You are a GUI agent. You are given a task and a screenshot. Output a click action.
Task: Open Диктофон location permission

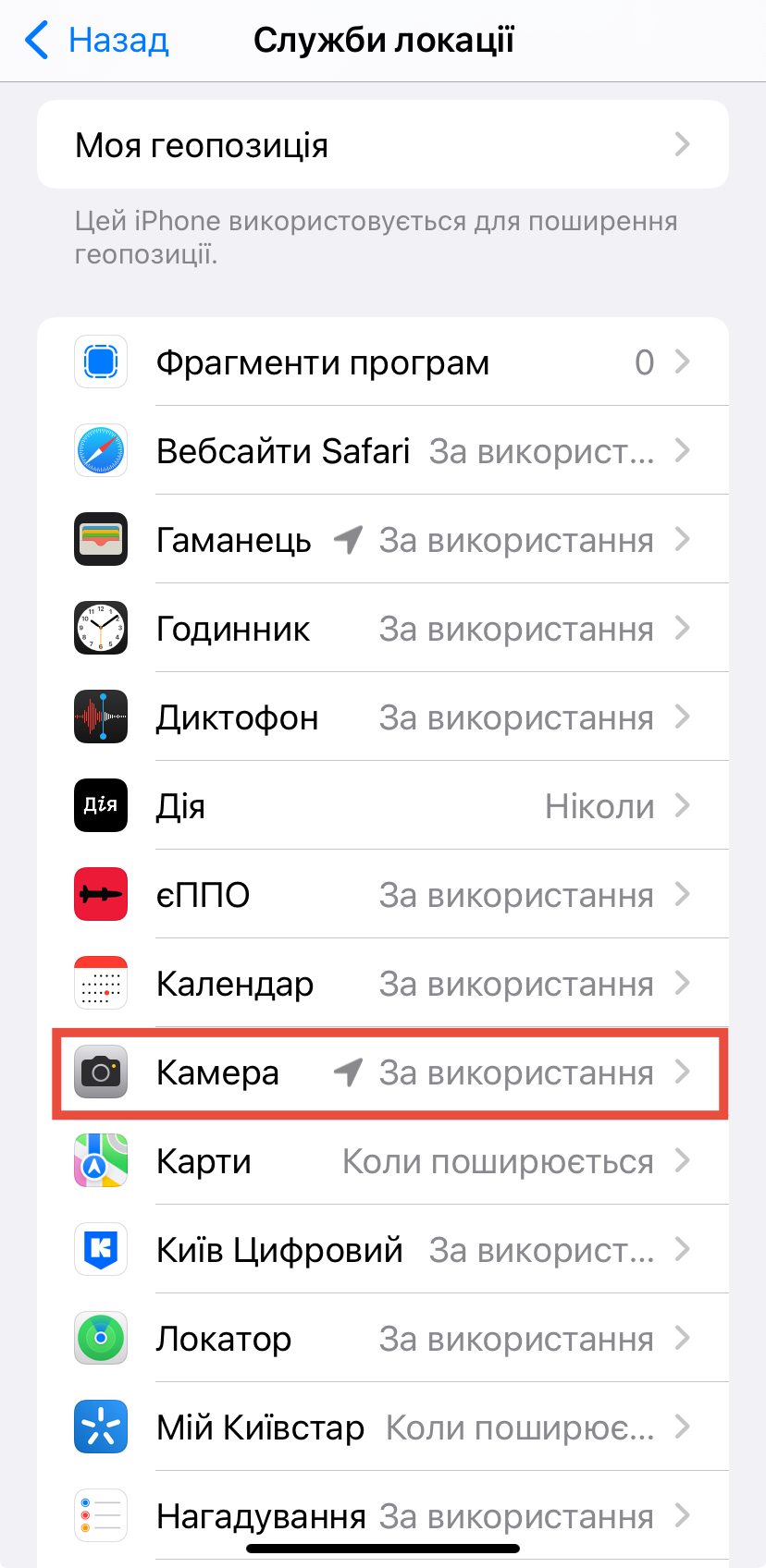[x=383, y=717]
